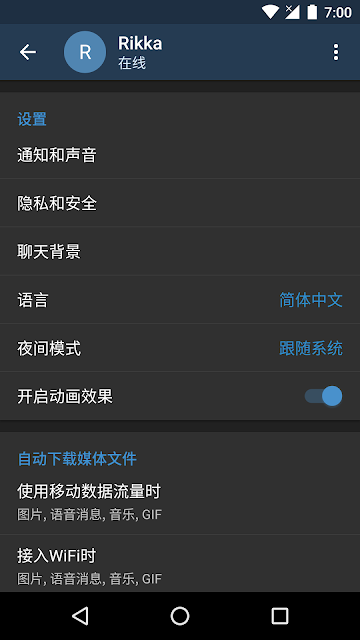Open the three-dot overflow menu
The height and width of the screenshot is (640, 360).
336,52
